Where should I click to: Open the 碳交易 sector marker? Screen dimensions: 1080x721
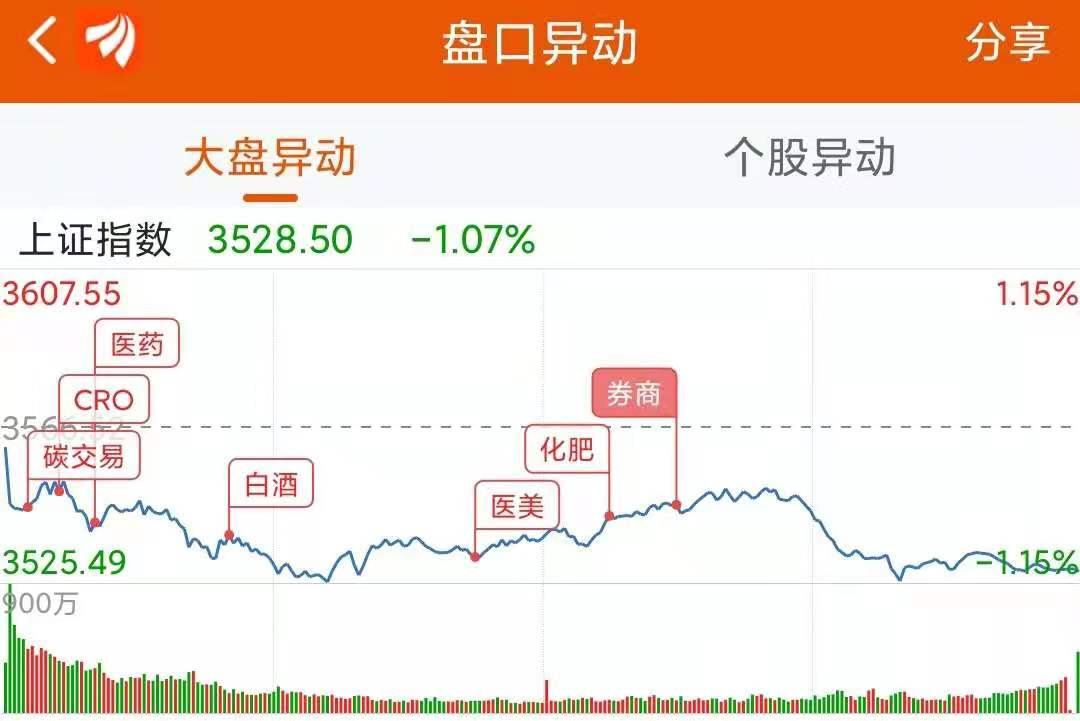pyautogui.click(x=84, y=457)
